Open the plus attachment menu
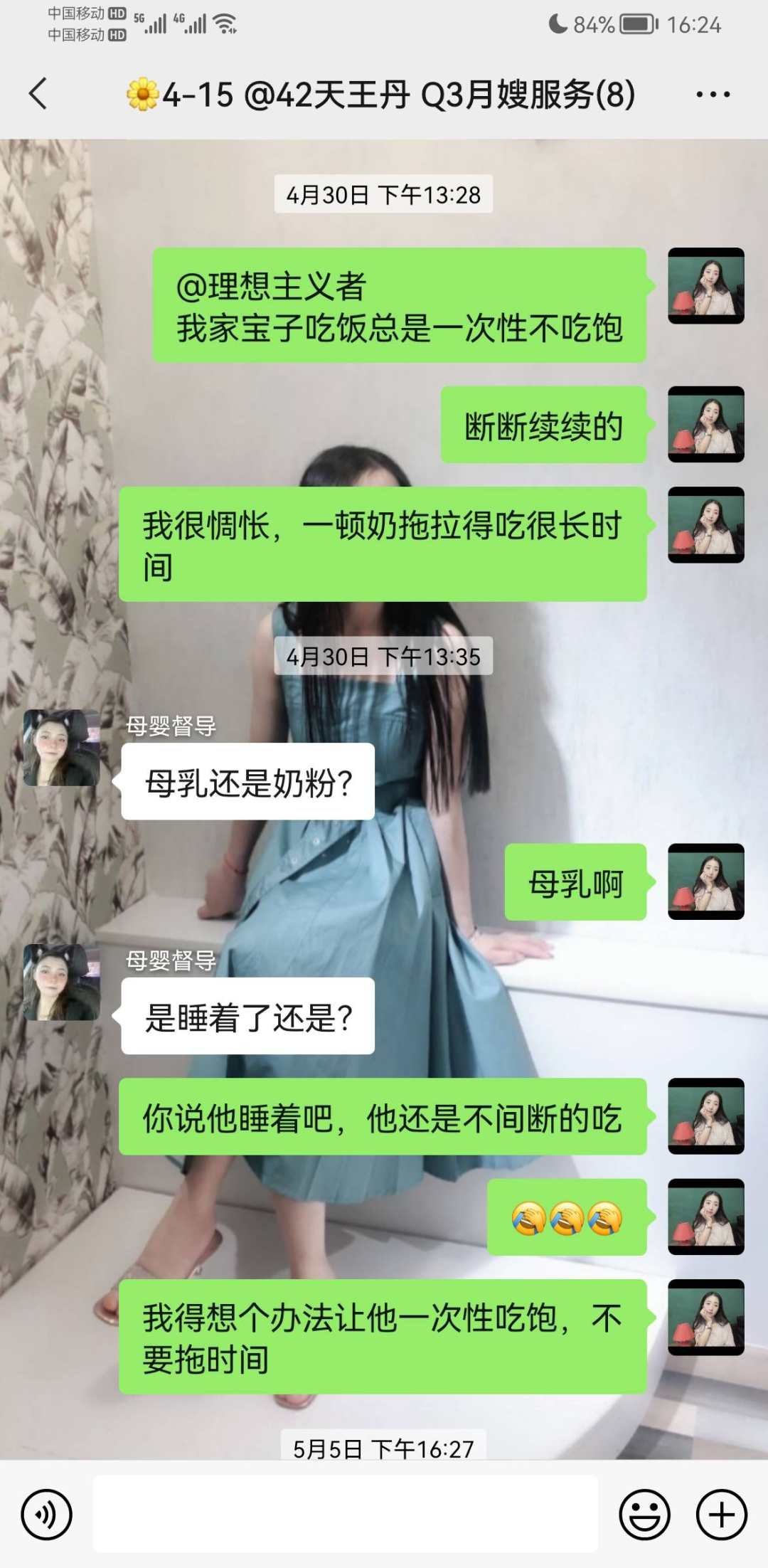The image size is (768, 1568). click(x=721, y=1515)
